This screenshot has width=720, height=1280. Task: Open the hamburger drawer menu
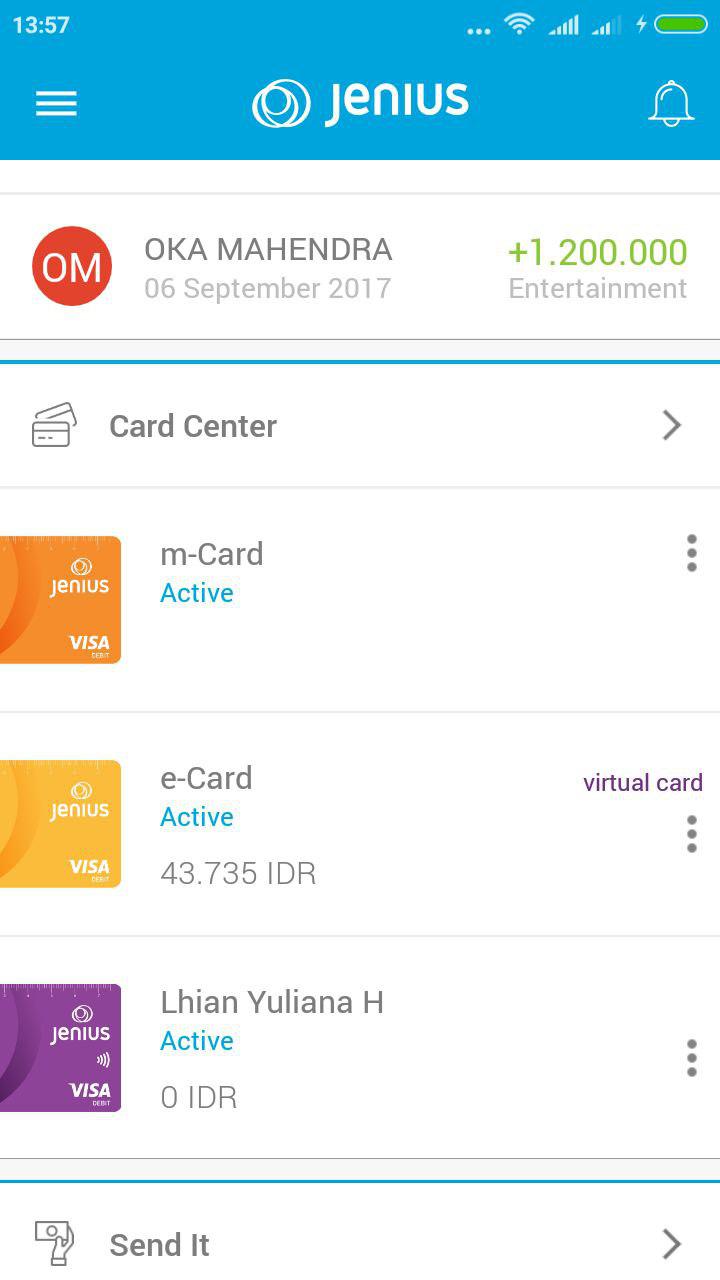[x=56, y=104]
